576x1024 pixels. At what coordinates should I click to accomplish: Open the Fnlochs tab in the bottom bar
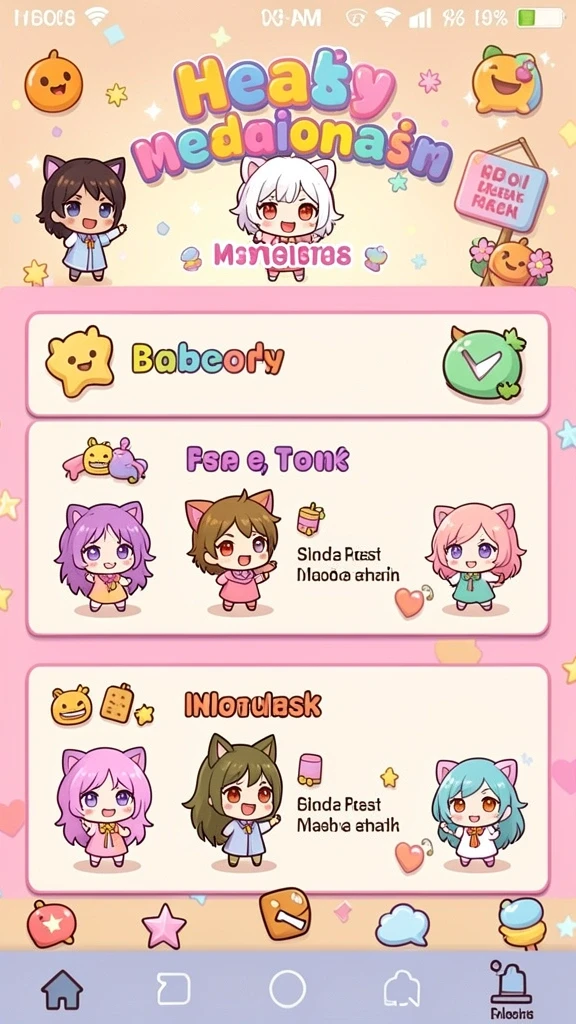click(x=512, y=989)
